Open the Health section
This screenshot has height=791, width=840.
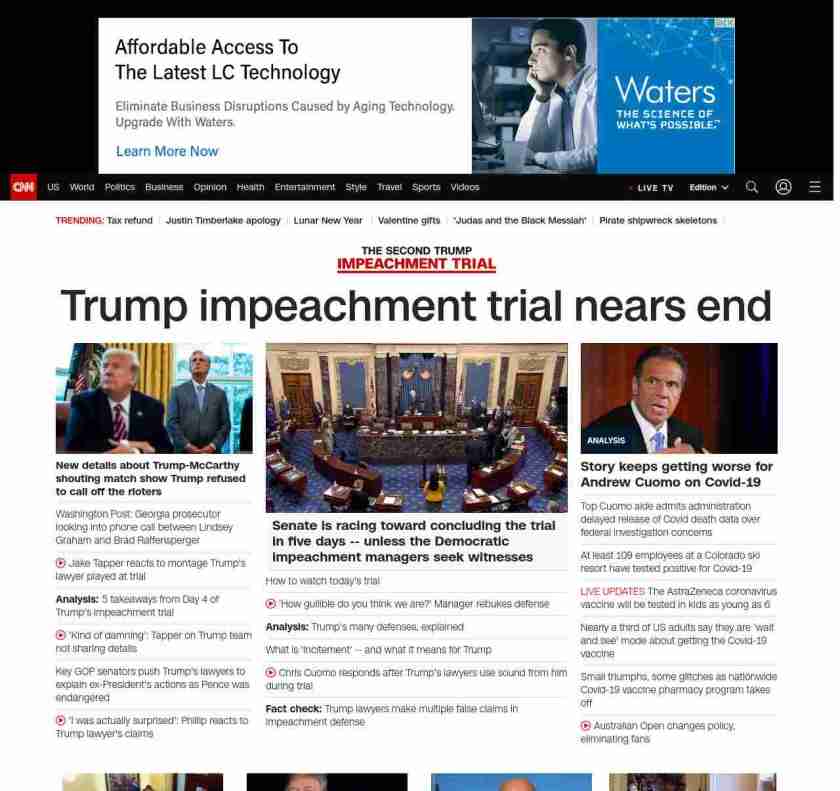(251, 187)
